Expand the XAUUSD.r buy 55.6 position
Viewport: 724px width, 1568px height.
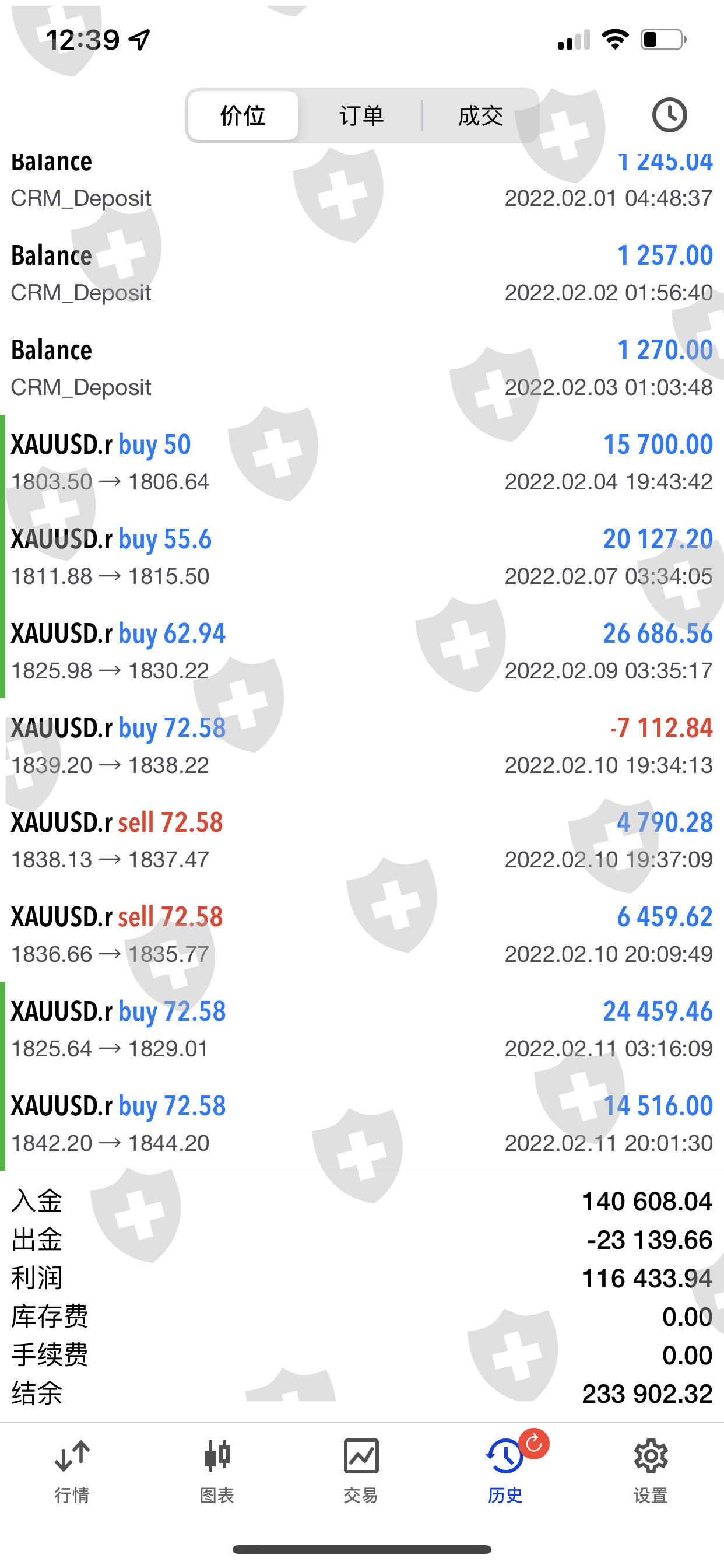coord(362,556)
